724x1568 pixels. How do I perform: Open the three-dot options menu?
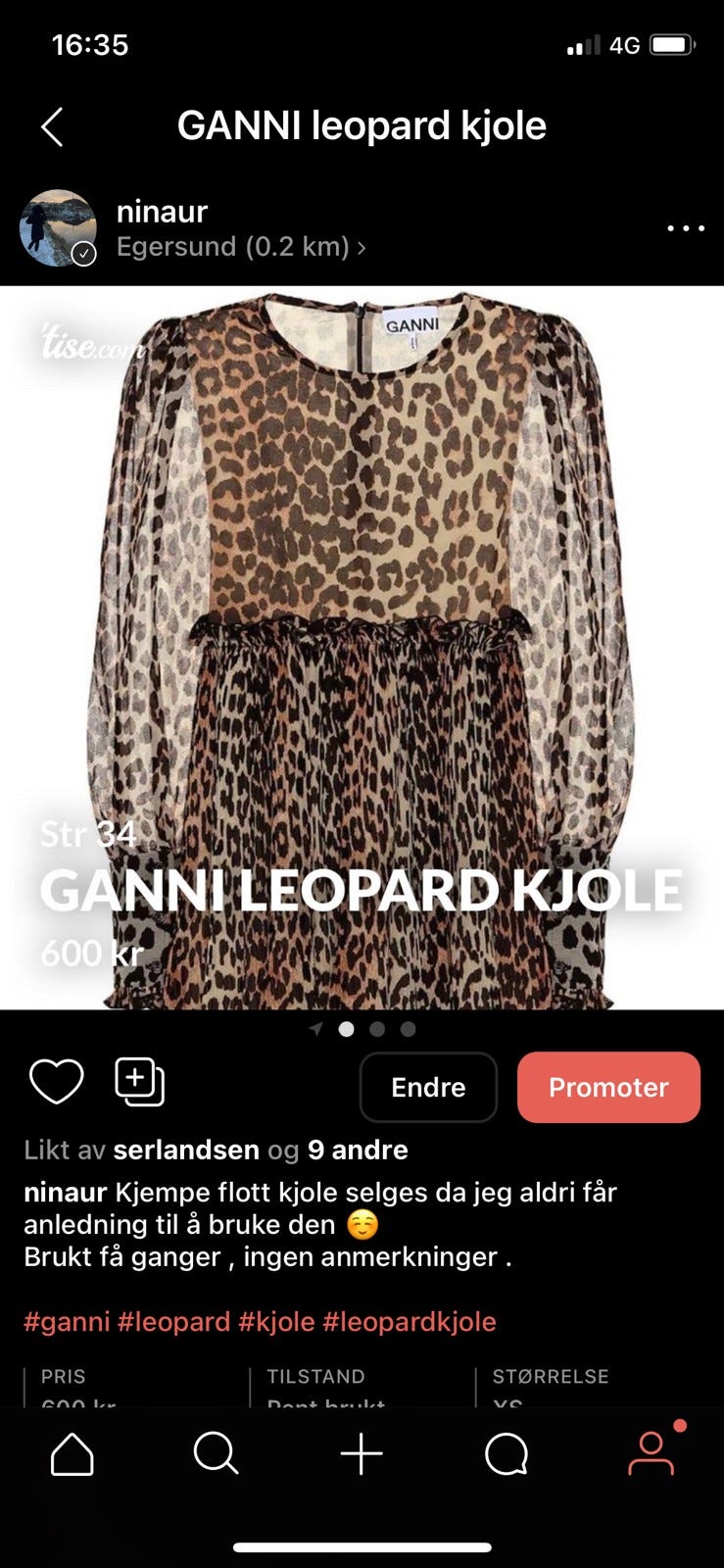click(x=685, y=227)
